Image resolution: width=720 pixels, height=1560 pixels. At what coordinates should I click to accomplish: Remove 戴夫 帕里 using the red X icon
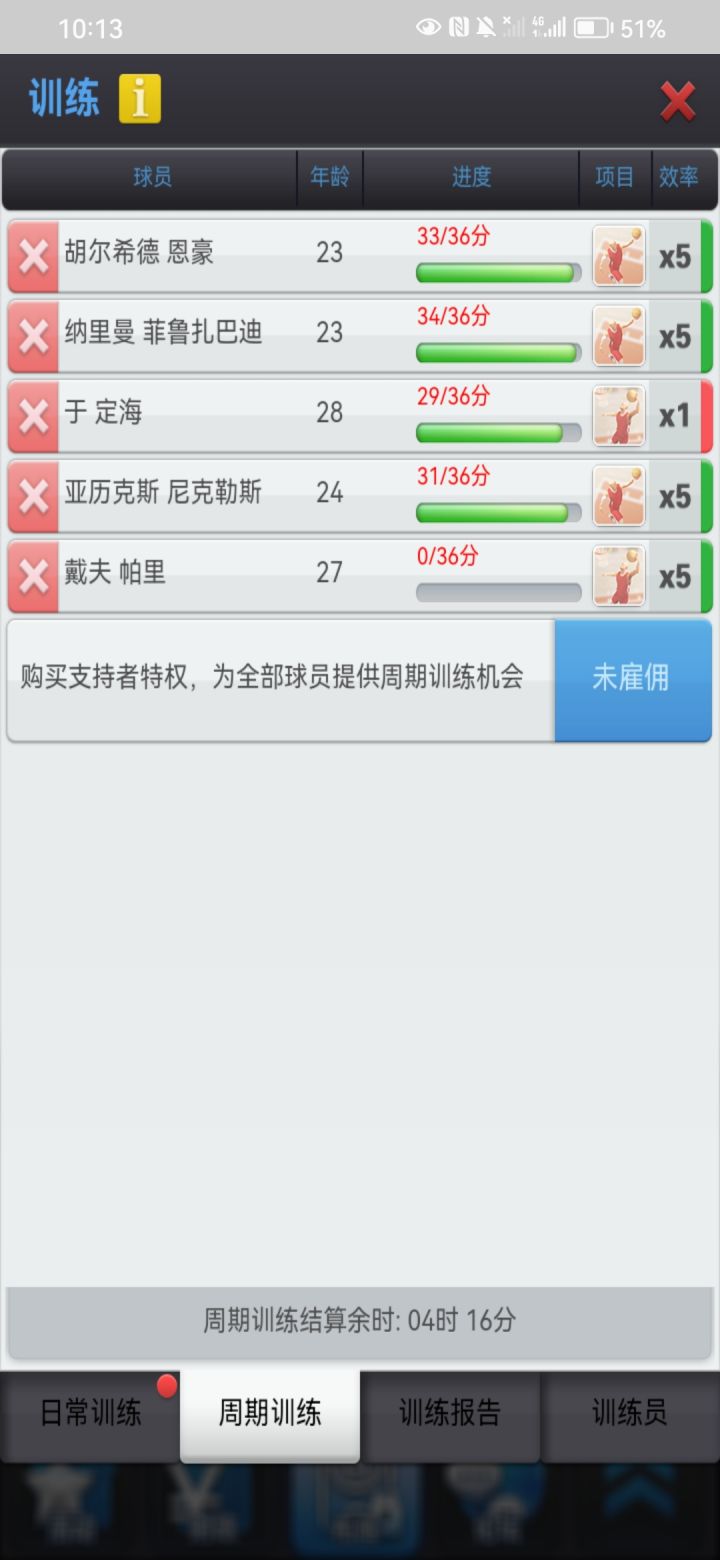[34, 576]
